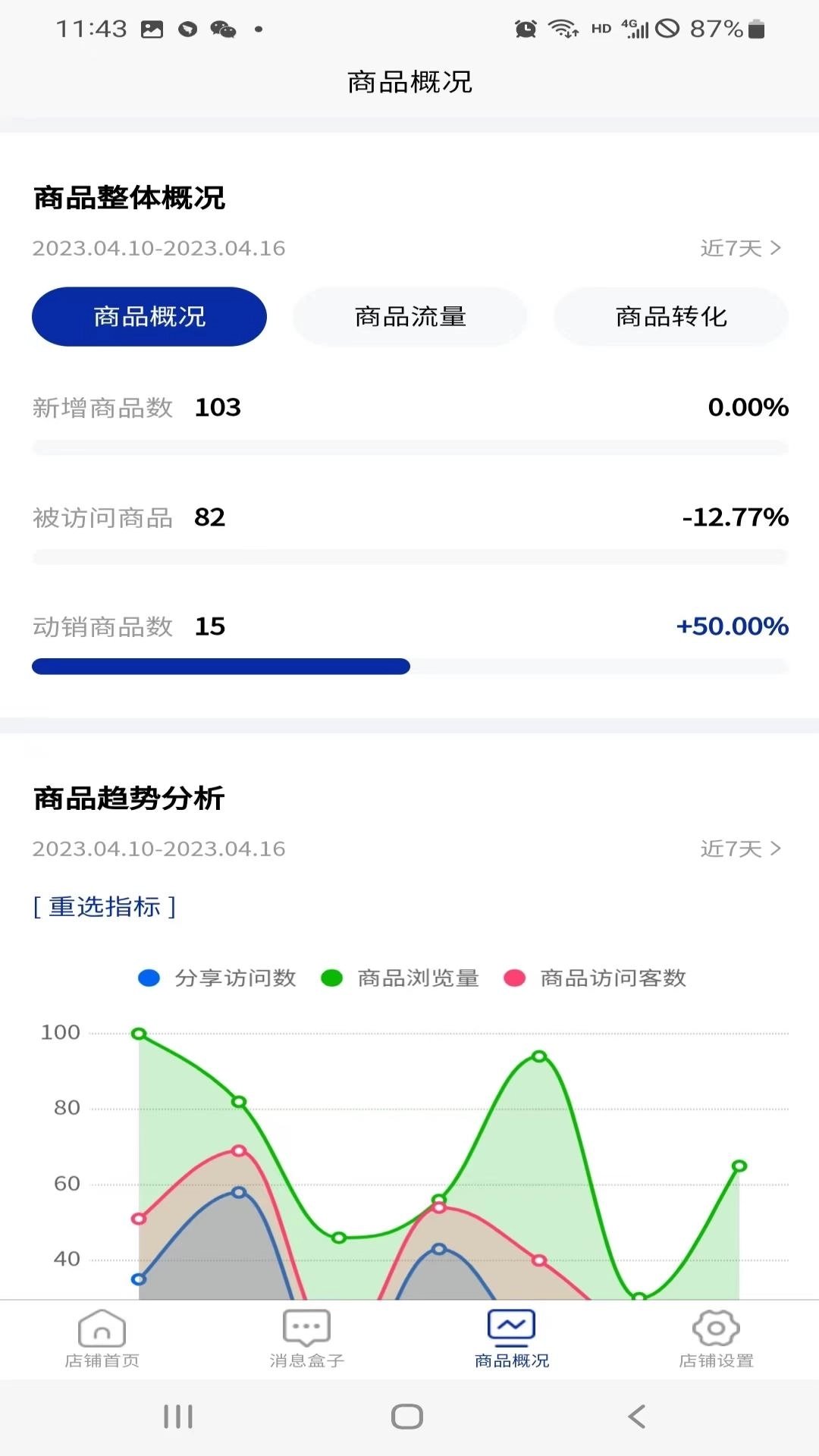Click the 重选指标 link

click(x=104, y=907)
